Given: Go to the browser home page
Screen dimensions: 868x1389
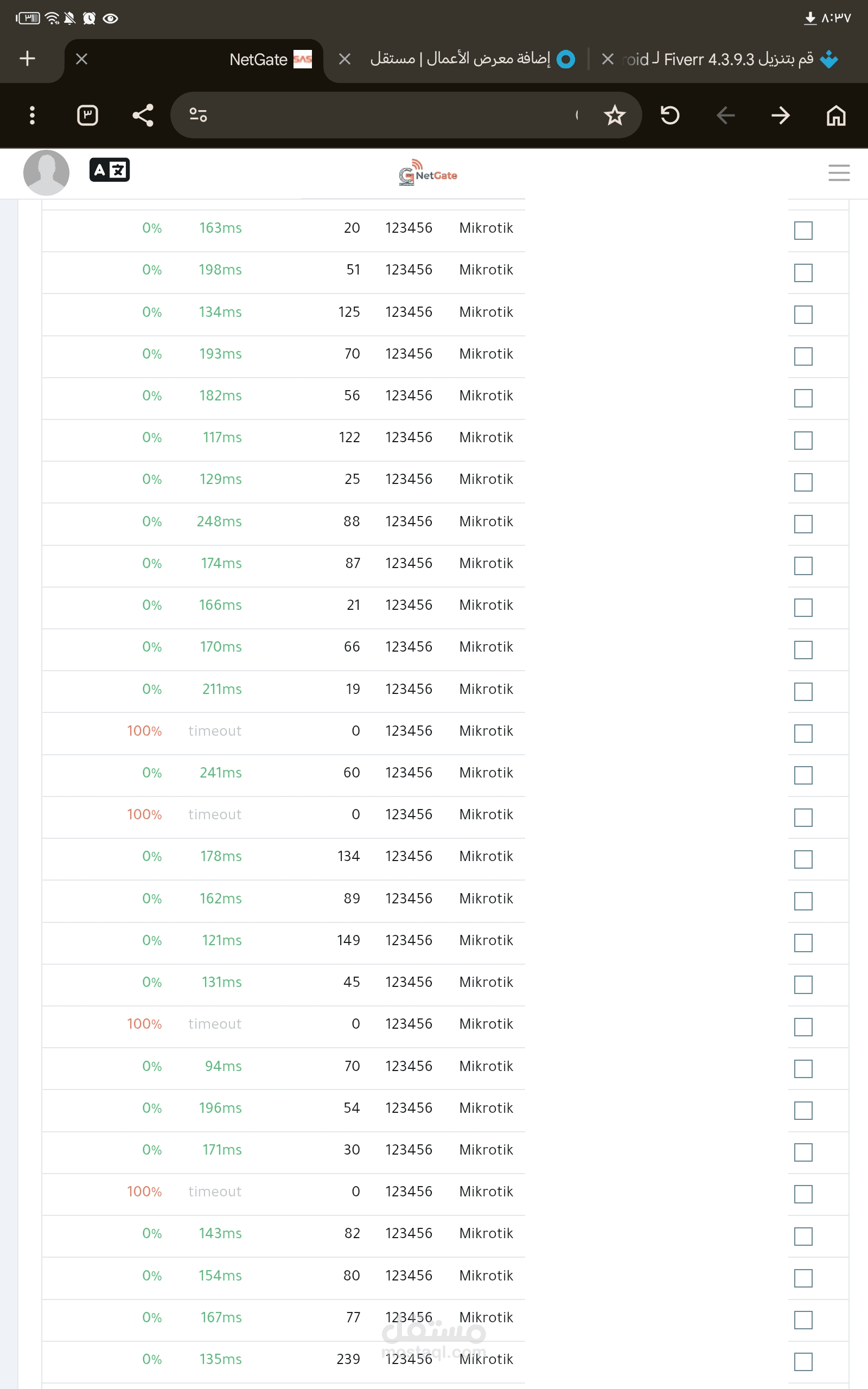Looking at the screenshot, I should tap(836, 116).
